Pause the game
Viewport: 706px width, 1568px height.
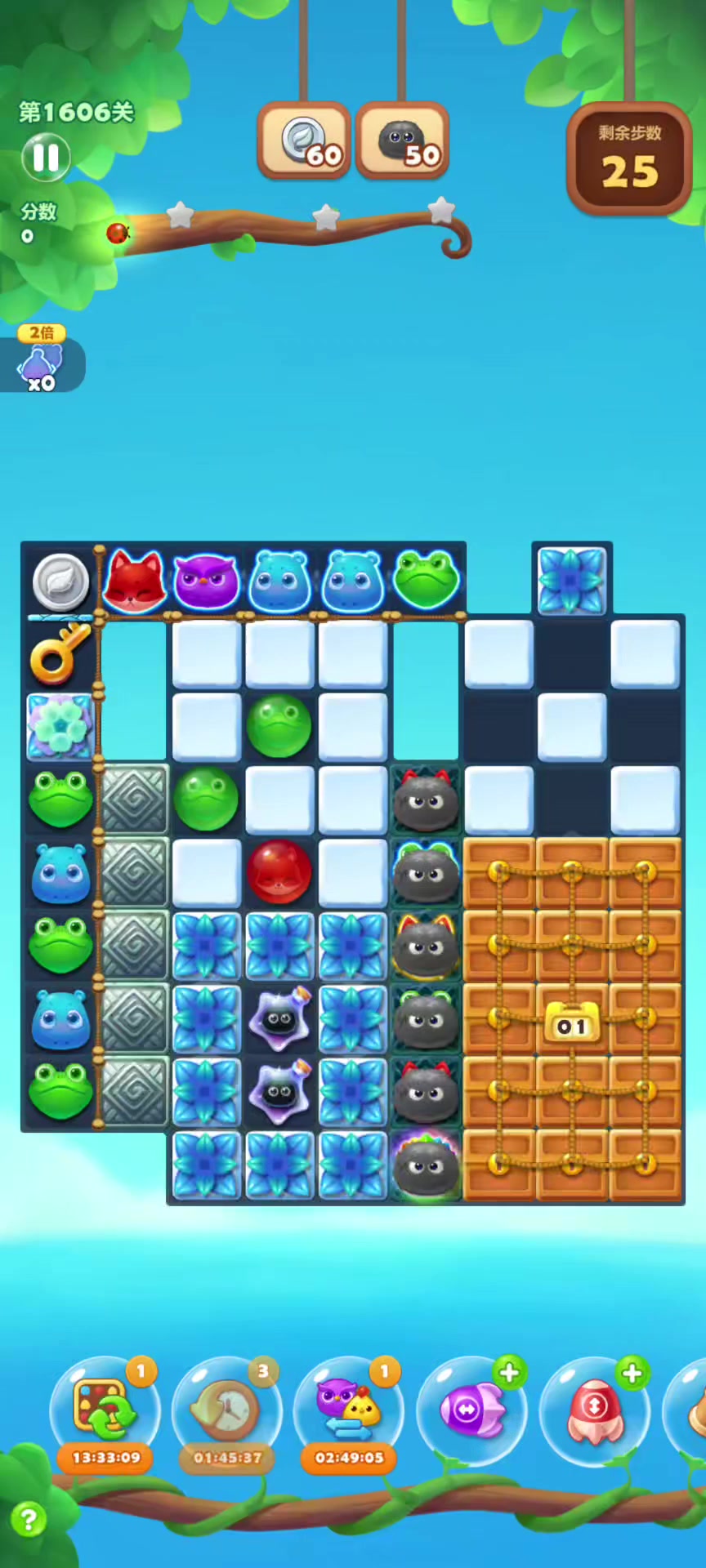(46, 157)
